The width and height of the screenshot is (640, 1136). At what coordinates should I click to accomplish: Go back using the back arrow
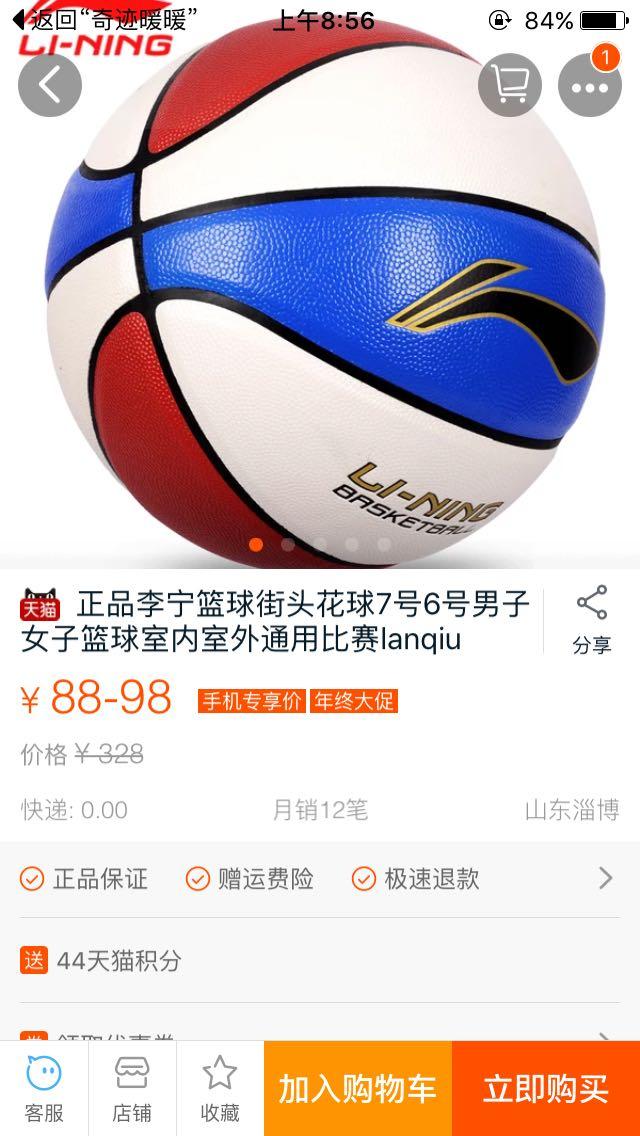point(49,86)
